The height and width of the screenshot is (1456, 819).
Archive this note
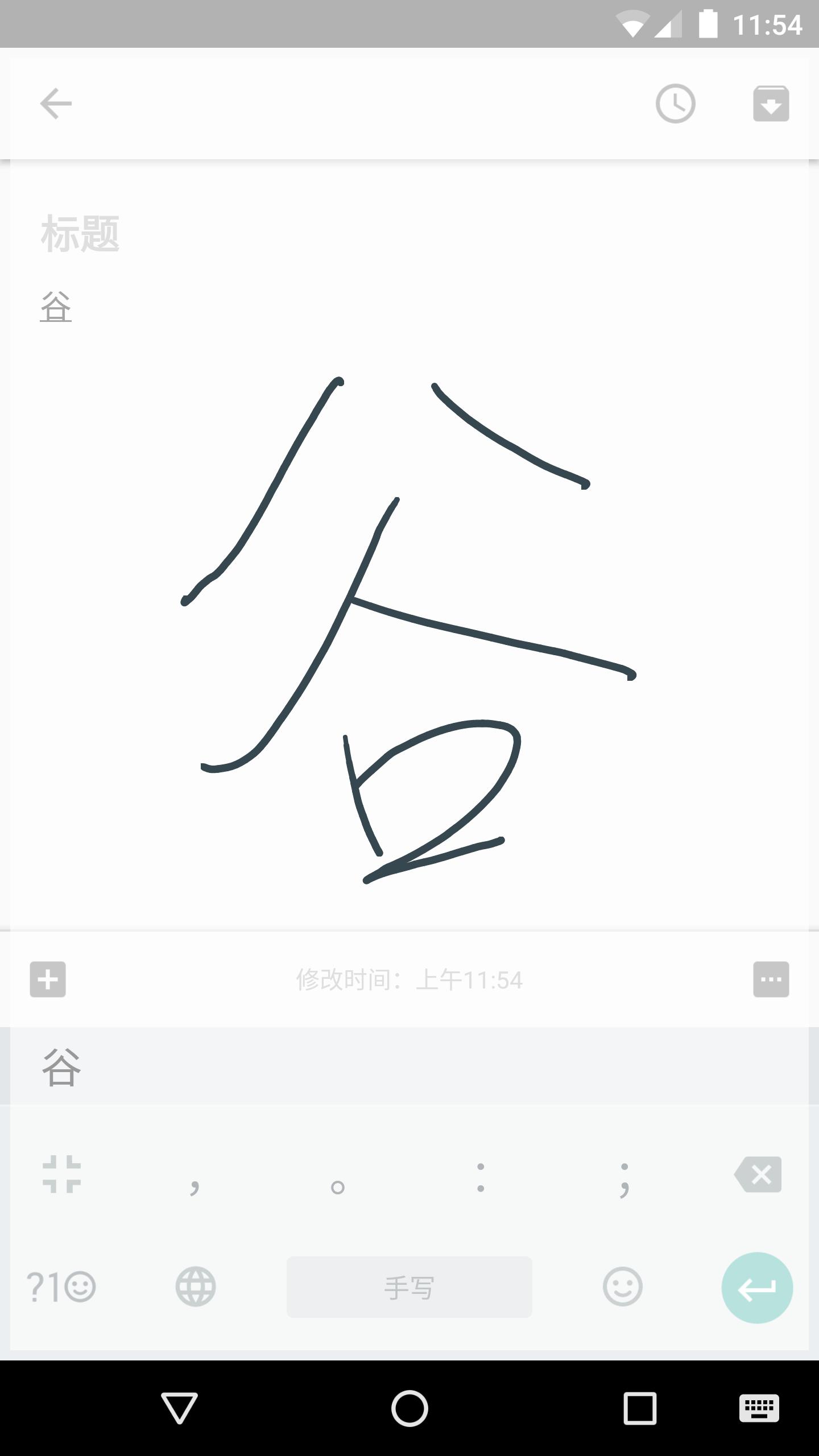point(771,104)
